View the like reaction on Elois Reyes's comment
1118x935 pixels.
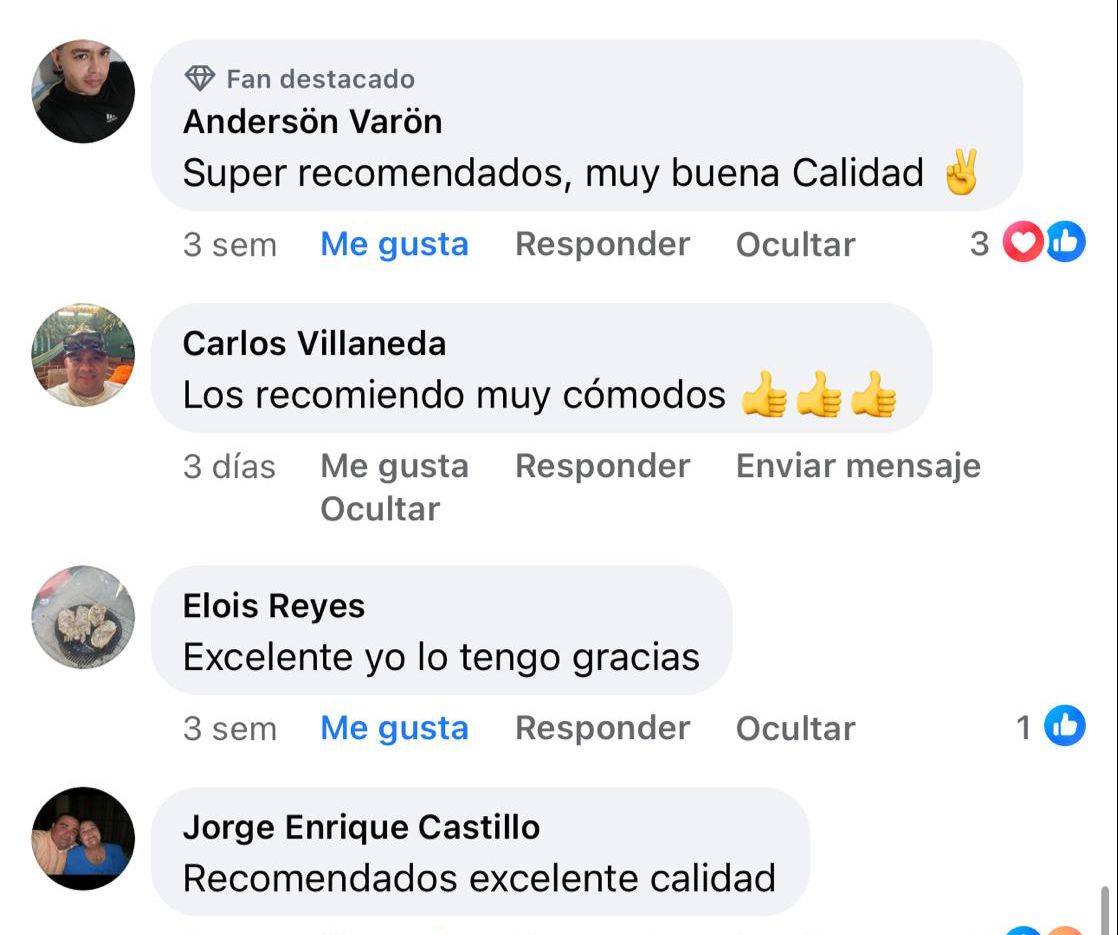pos(1064,727)
